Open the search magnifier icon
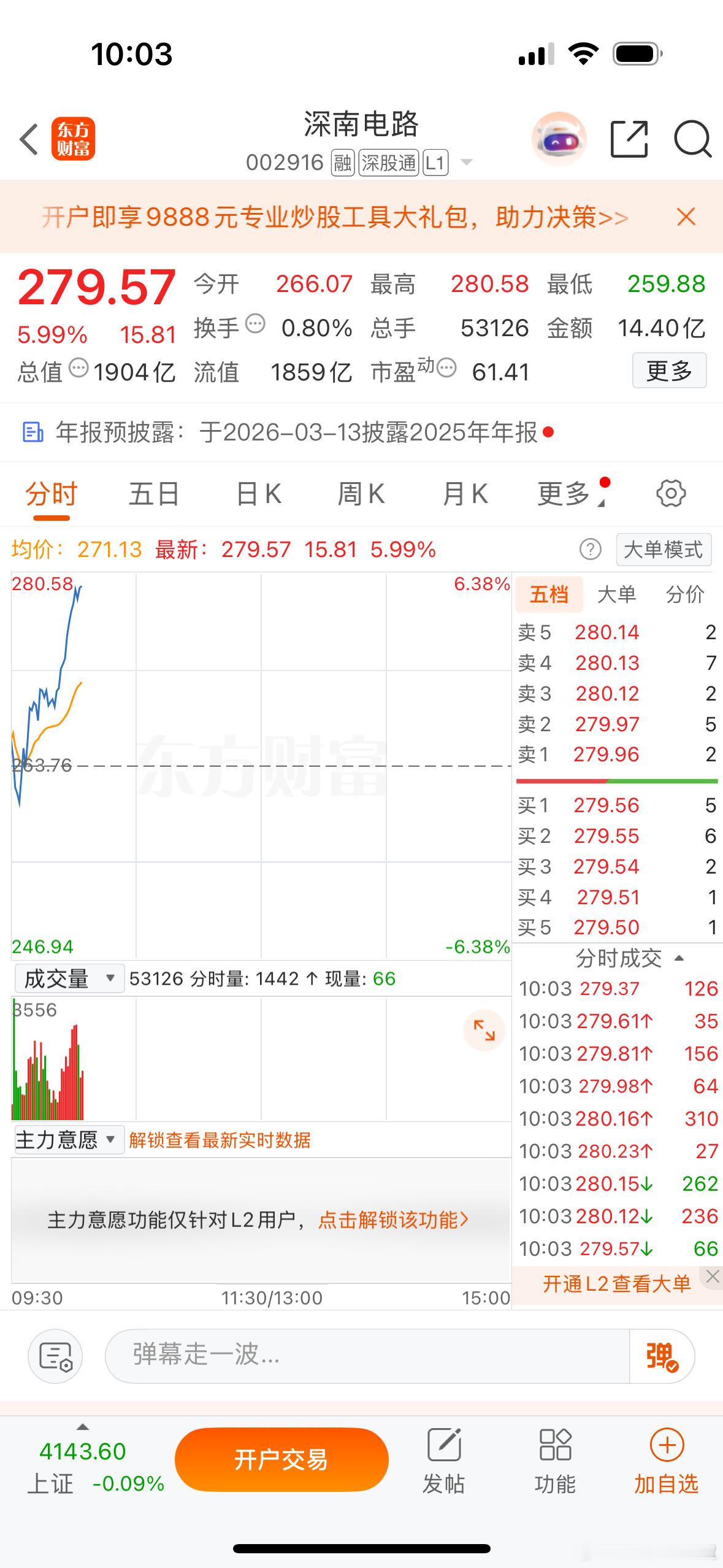The width and height of the screenshot is (723, 1568). click(693, 140)
